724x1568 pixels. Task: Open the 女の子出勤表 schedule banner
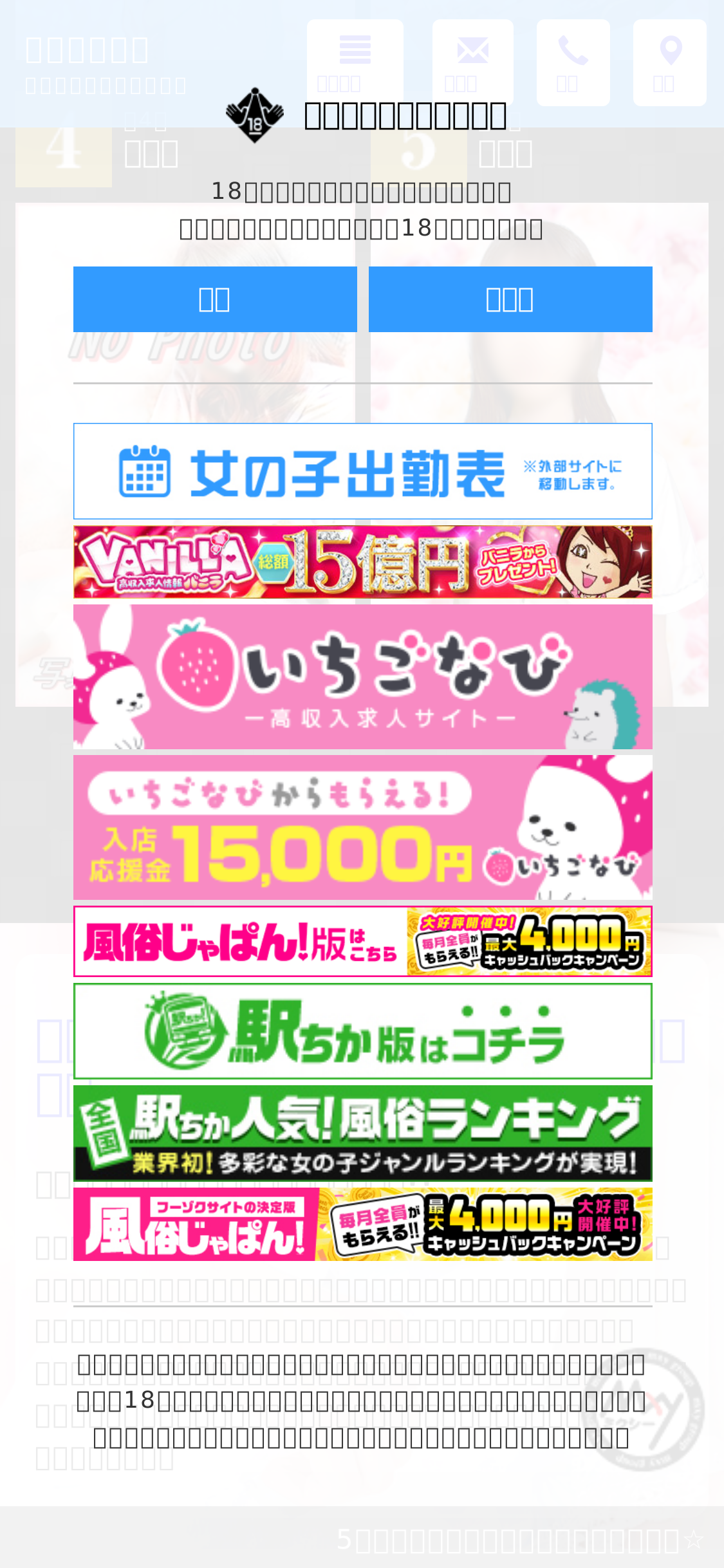point(362,471)
